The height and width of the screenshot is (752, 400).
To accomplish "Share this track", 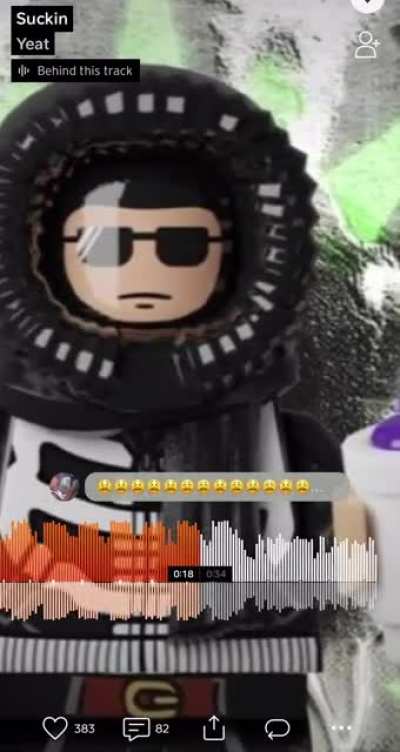I will [x=214, y=728].
